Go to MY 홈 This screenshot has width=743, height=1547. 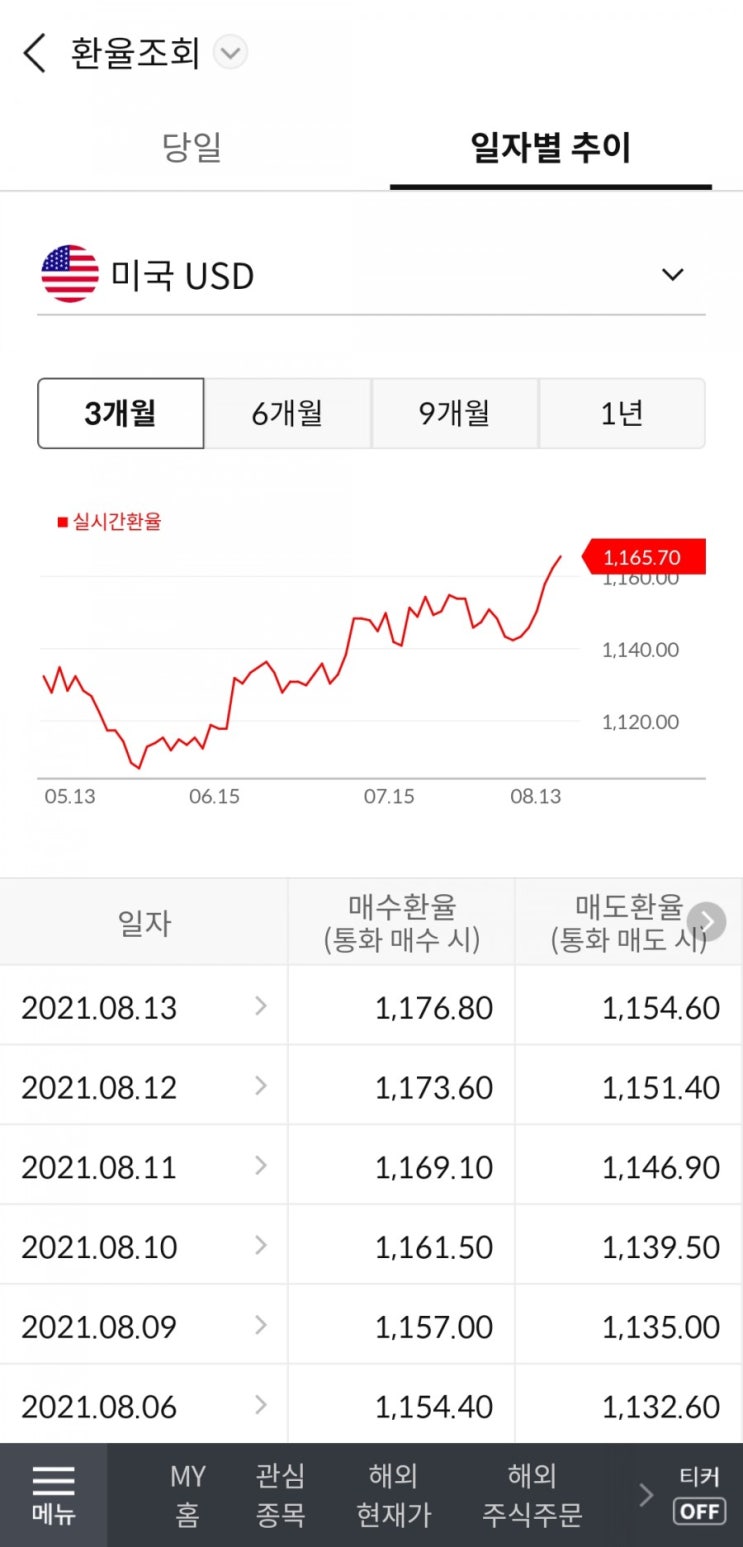click(187, 1495)
